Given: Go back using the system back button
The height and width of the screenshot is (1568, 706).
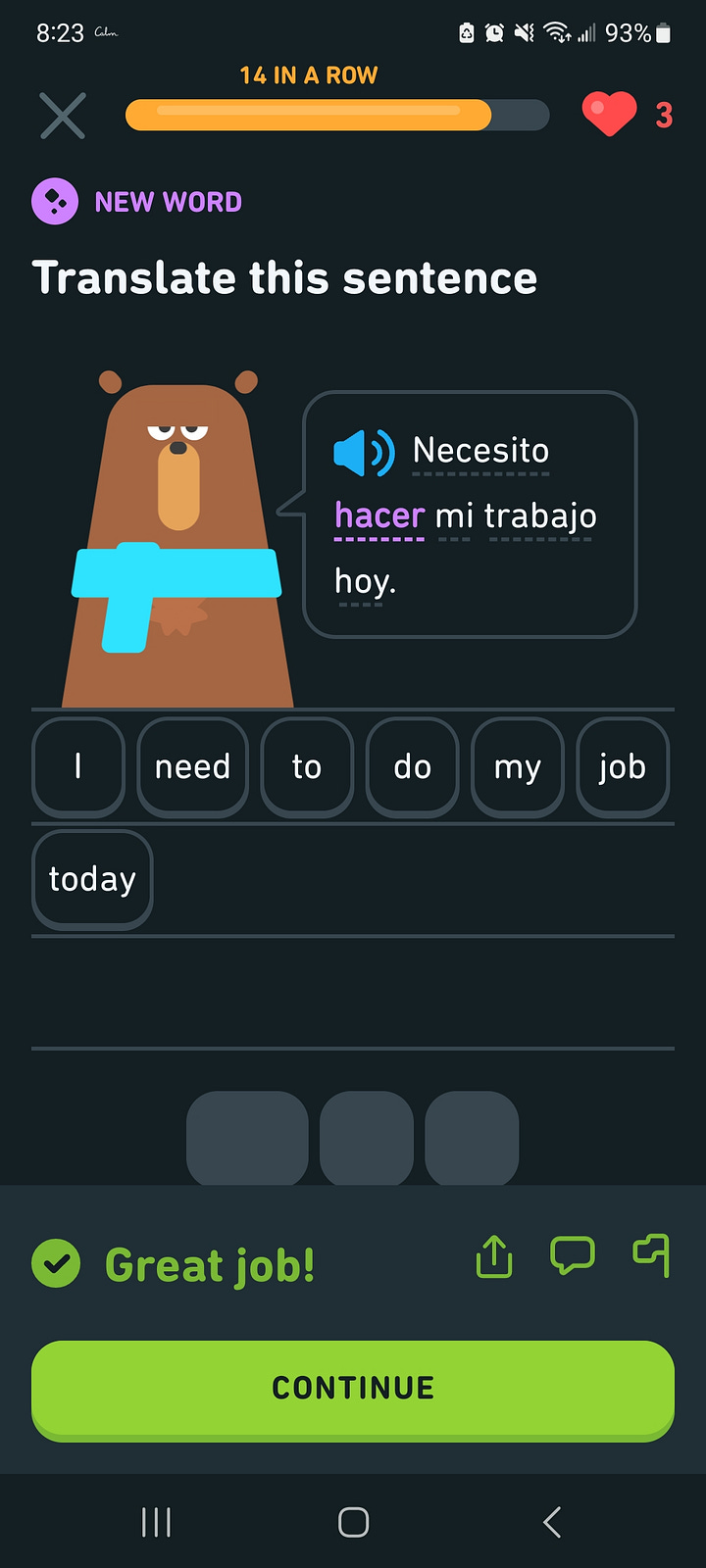Looking at the screenshot, I should click(x=552, y=1522).
